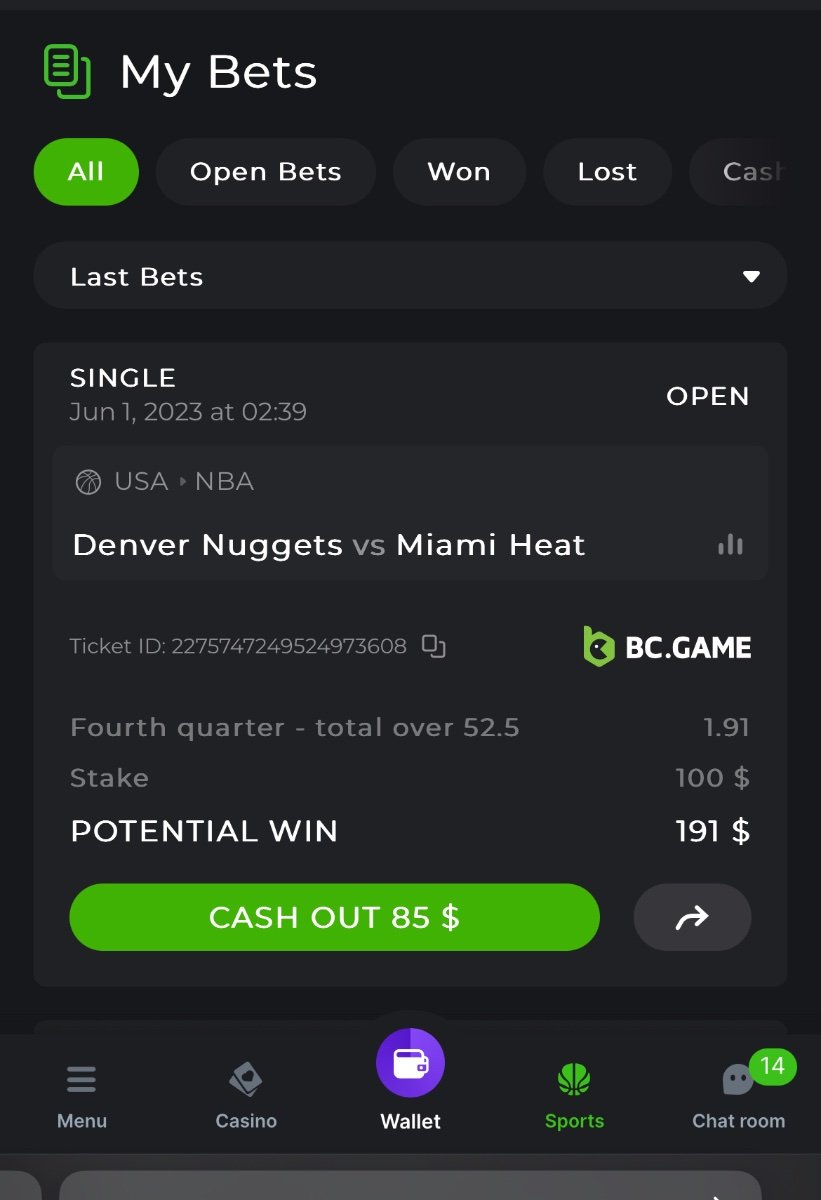The width and height of the screenshot is (821, 1200).
Task: Cash out 85 $ on this bet
Action: pyautogui.click(x=334, y=917)
